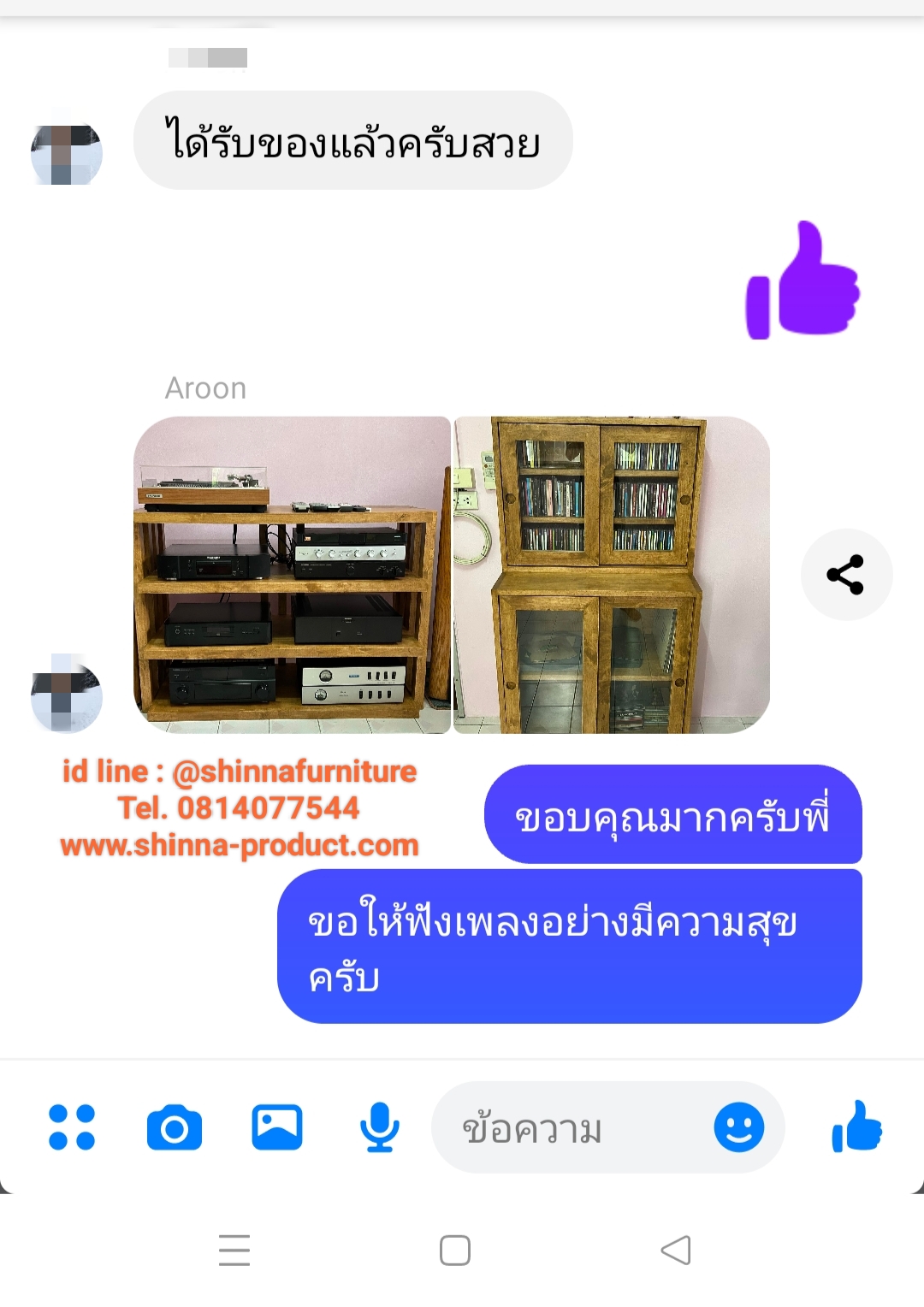Share the received photos
The image size is (924, 1307).
[845, 574]
